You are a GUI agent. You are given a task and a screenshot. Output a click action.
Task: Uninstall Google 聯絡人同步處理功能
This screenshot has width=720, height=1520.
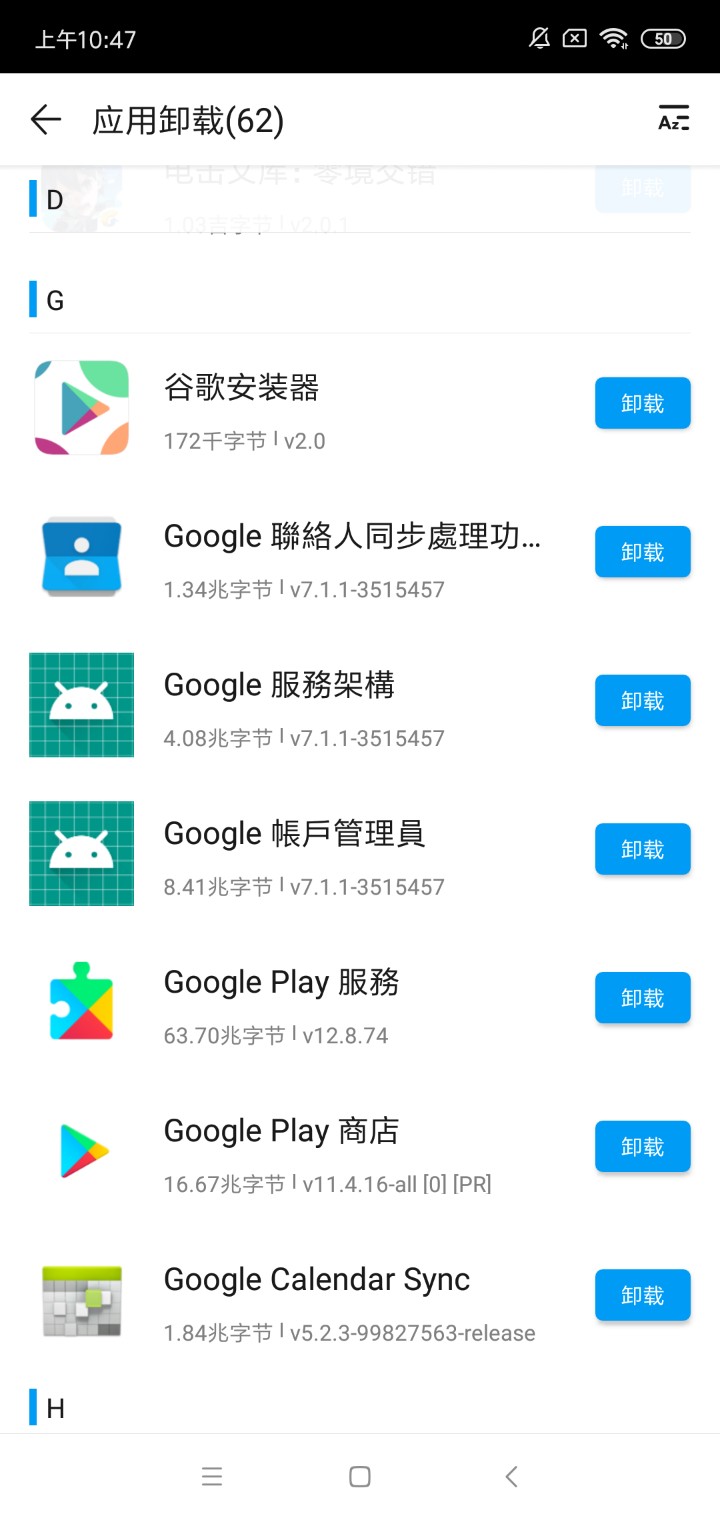(642, 552)
